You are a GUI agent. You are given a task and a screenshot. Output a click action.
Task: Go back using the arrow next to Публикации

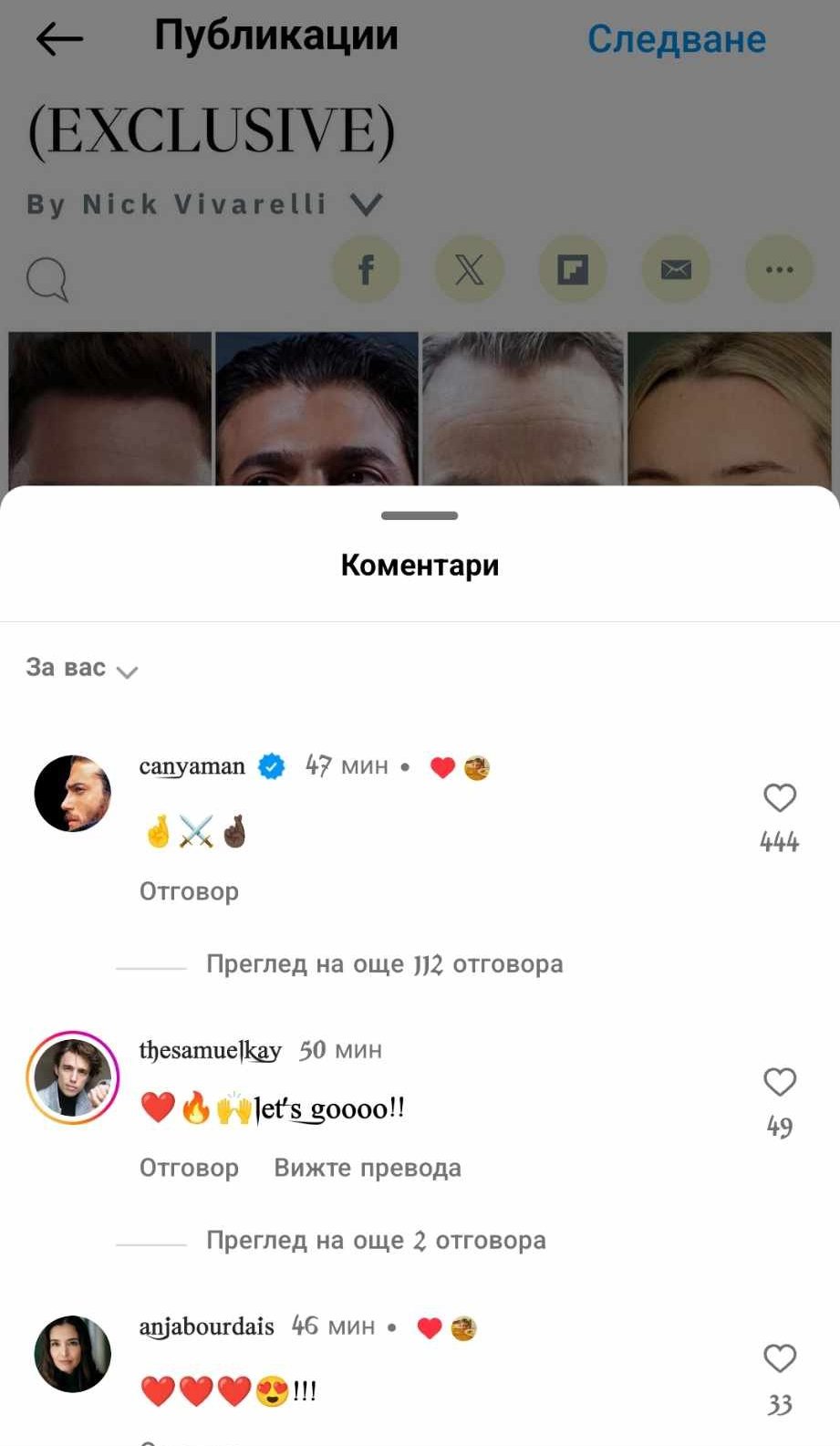click(59, 39)
